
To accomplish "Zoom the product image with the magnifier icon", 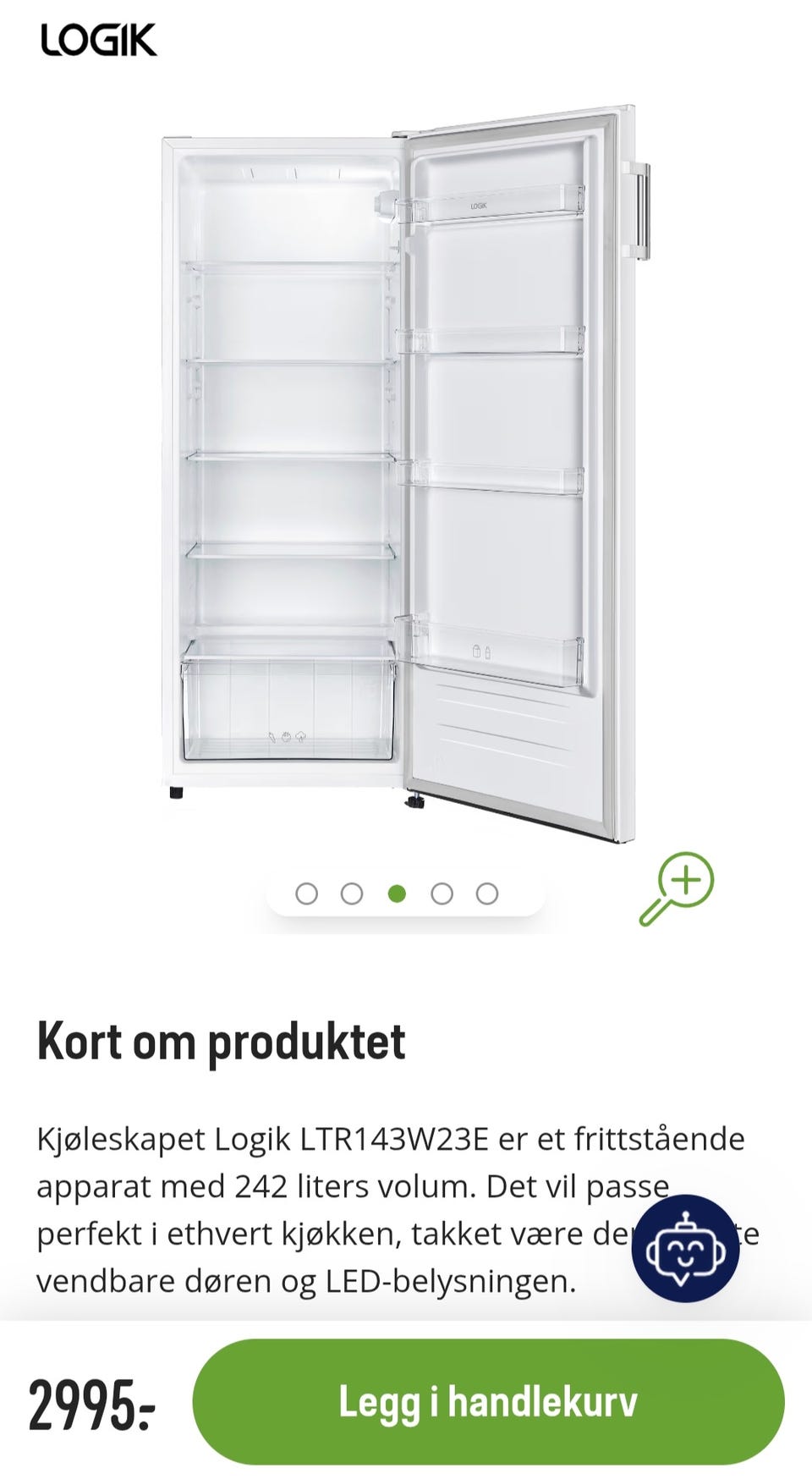I will pos(677,888).
